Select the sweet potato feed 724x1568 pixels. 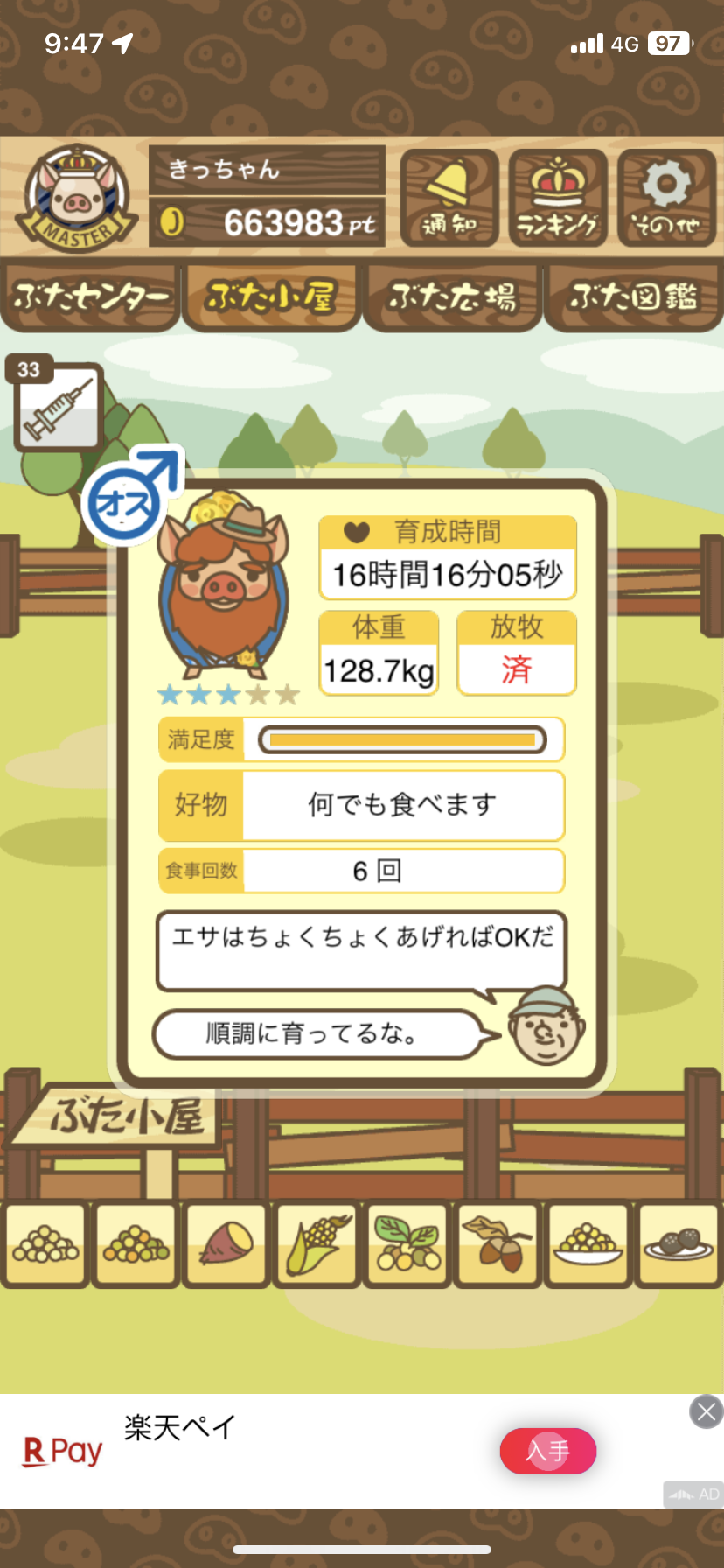tap(226, 1244)
